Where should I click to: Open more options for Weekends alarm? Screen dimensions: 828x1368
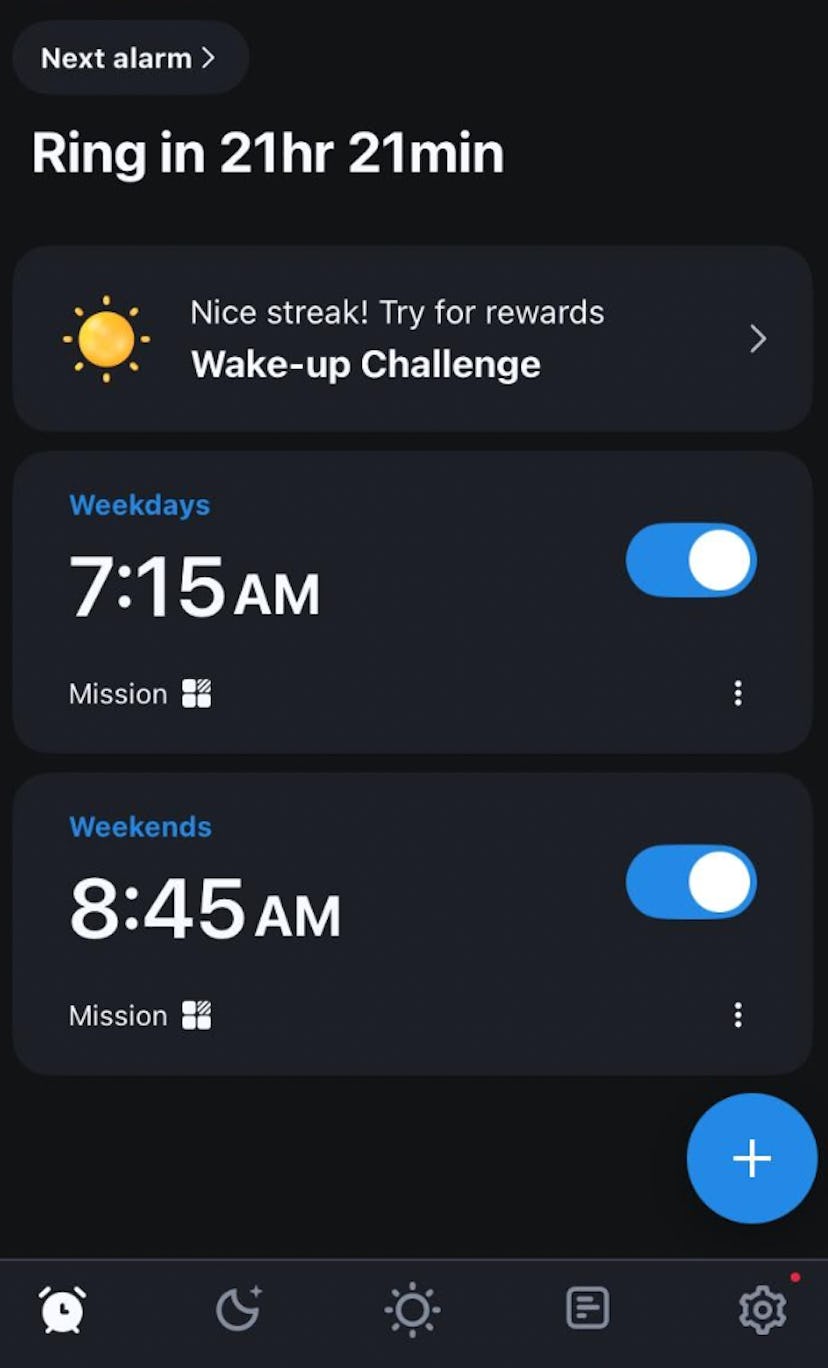738,1015
